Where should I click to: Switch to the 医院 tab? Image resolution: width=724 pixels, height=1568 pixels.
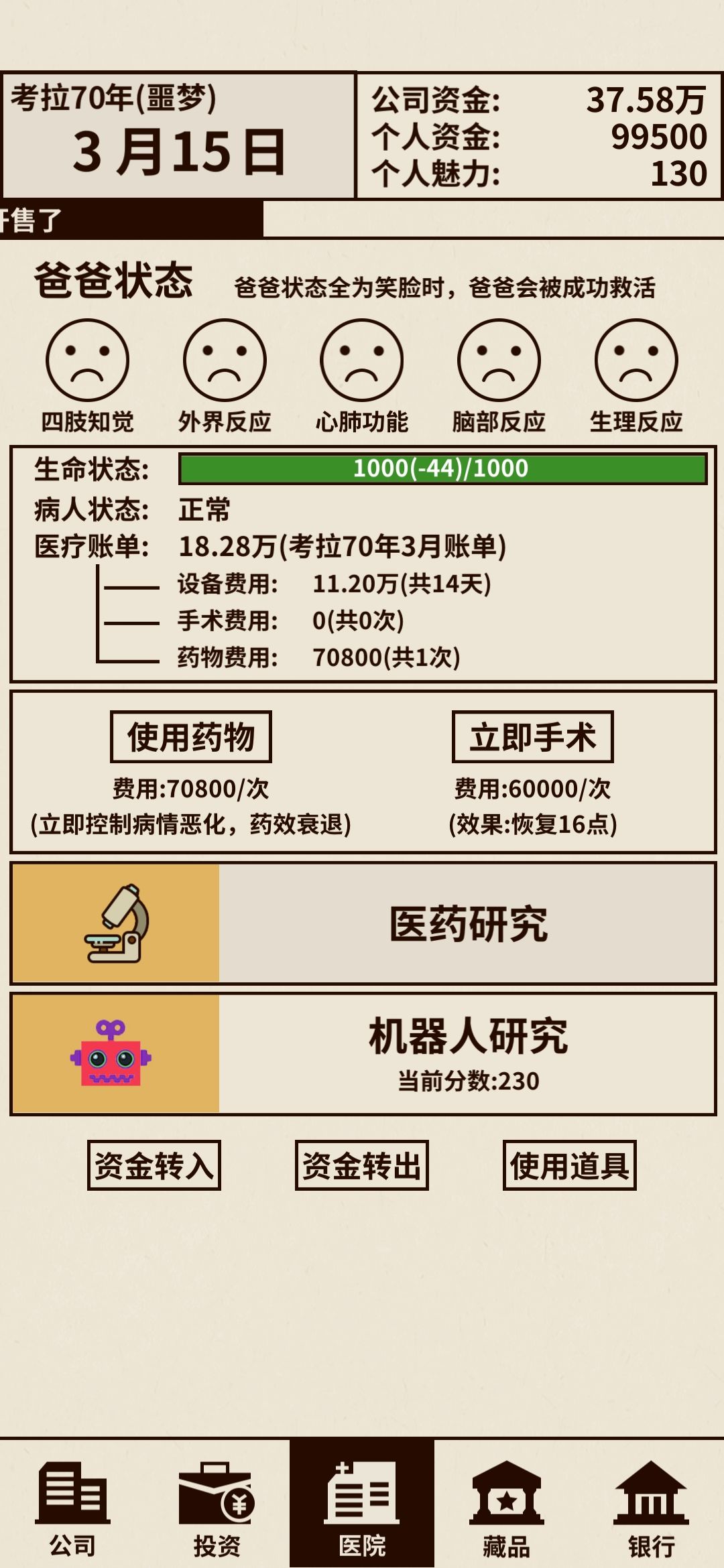tap(362, 1508)
